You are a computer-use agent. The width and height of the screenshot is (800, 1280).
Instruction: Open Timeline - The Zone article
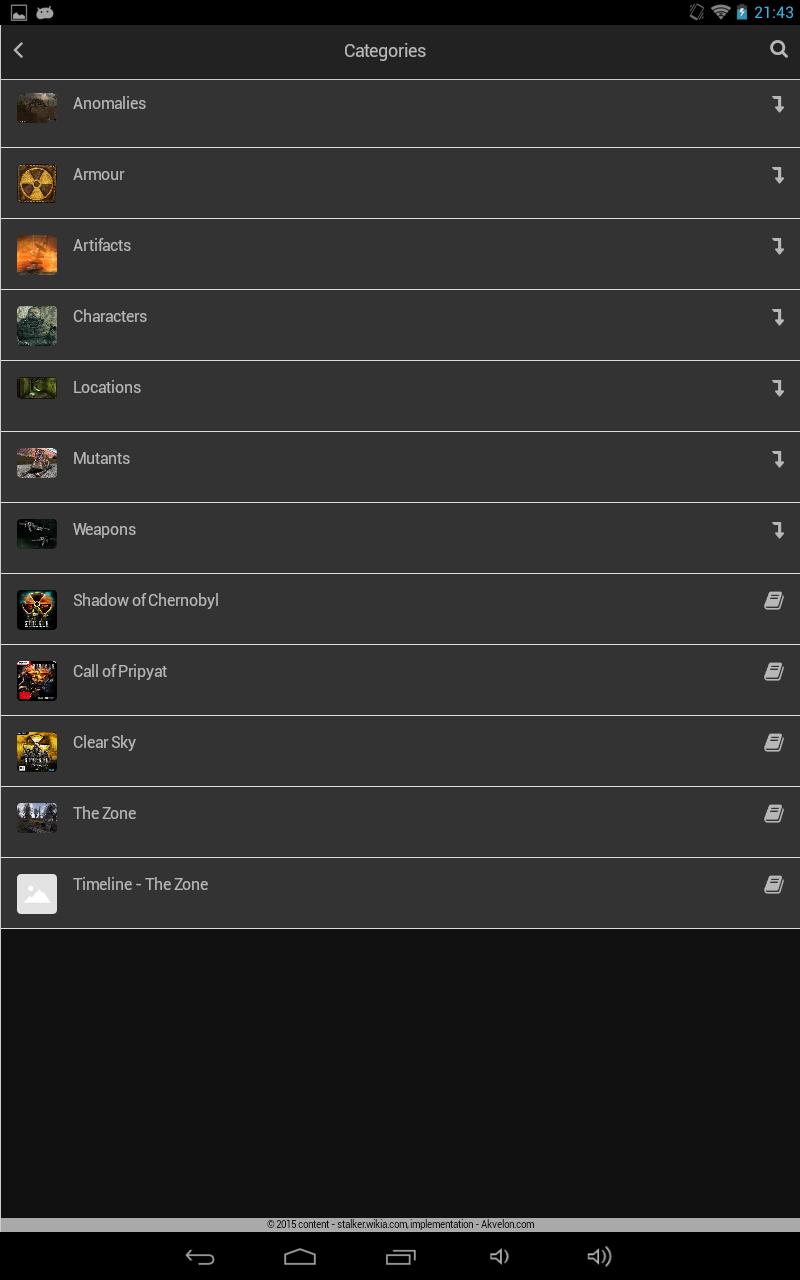[x=400, y=894]
